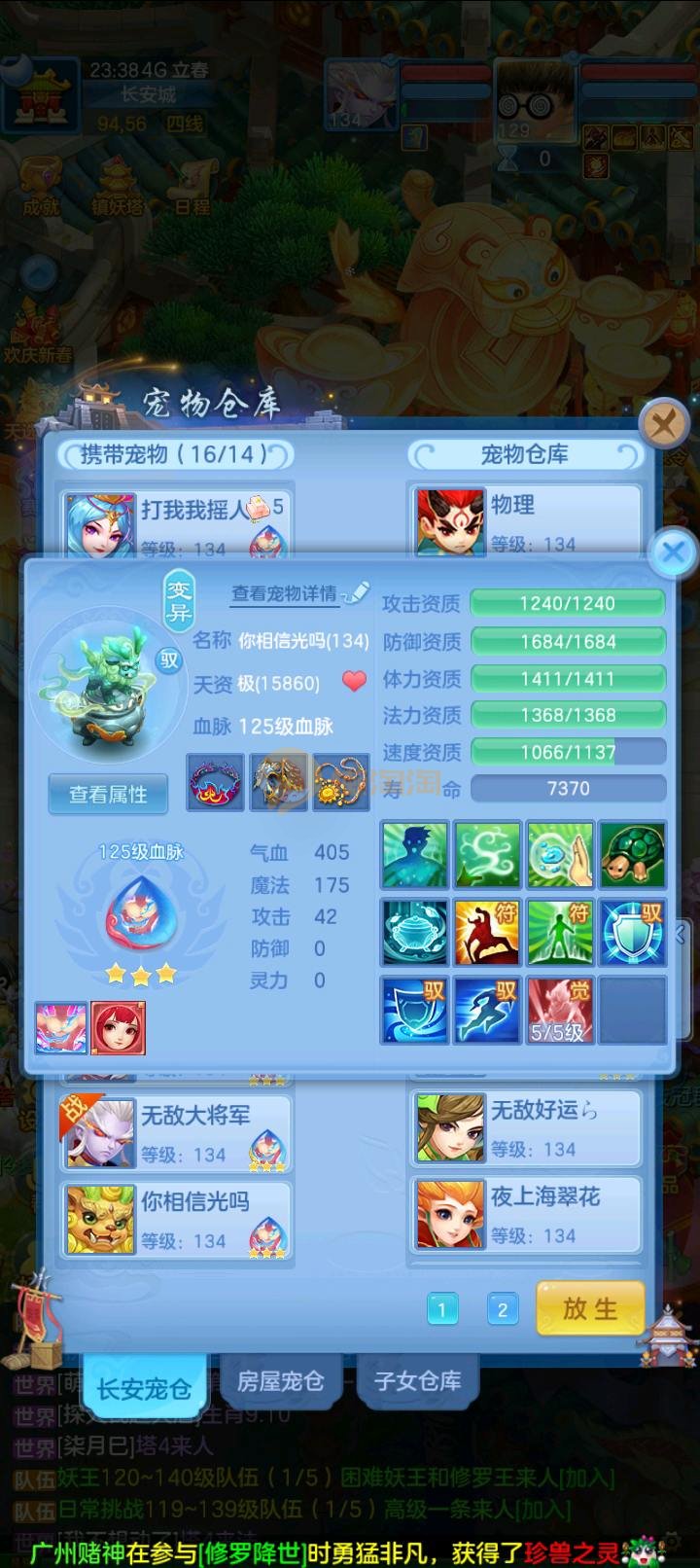
Task: Switch to the 子女仓库 tab
Action: (x=418, y=1381)
